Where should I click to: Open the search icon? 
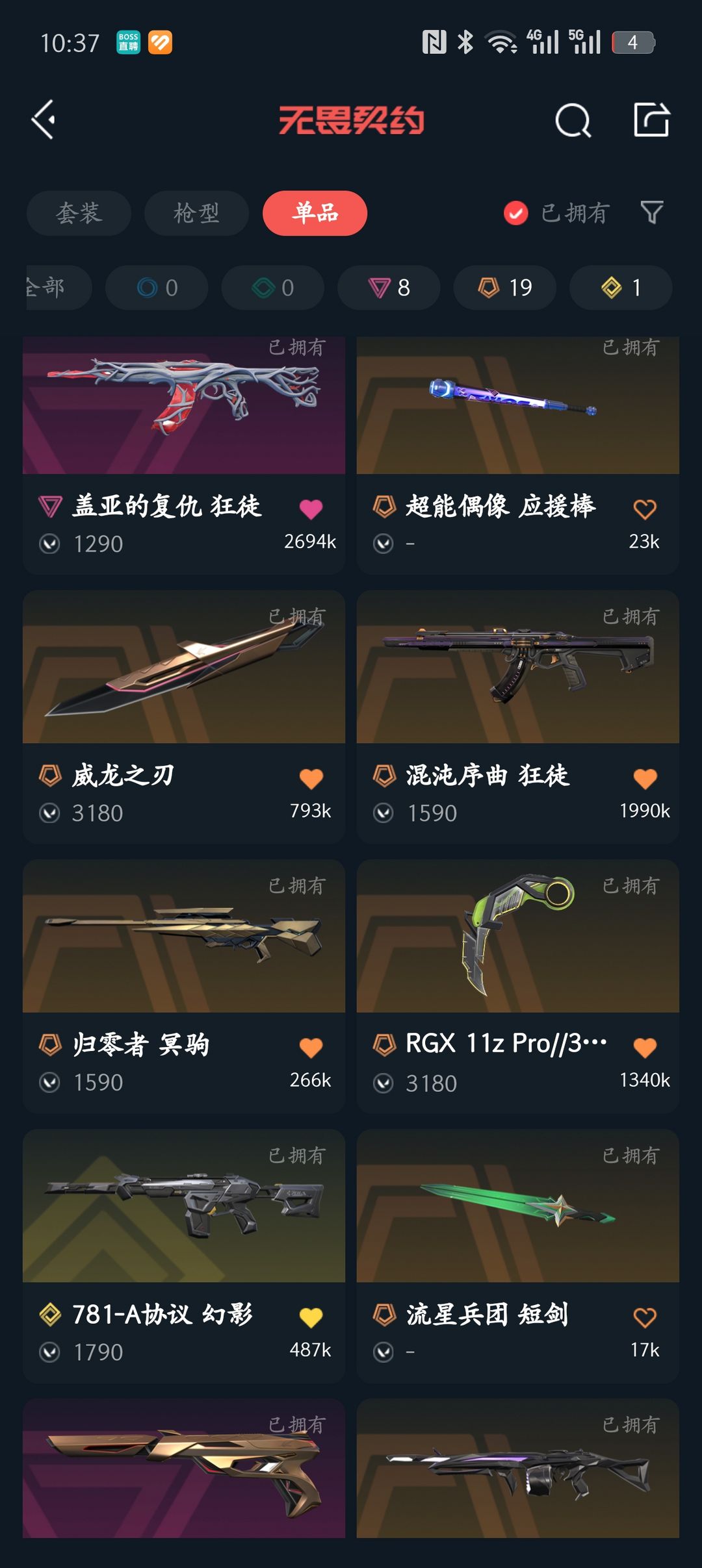pos(573,120)
